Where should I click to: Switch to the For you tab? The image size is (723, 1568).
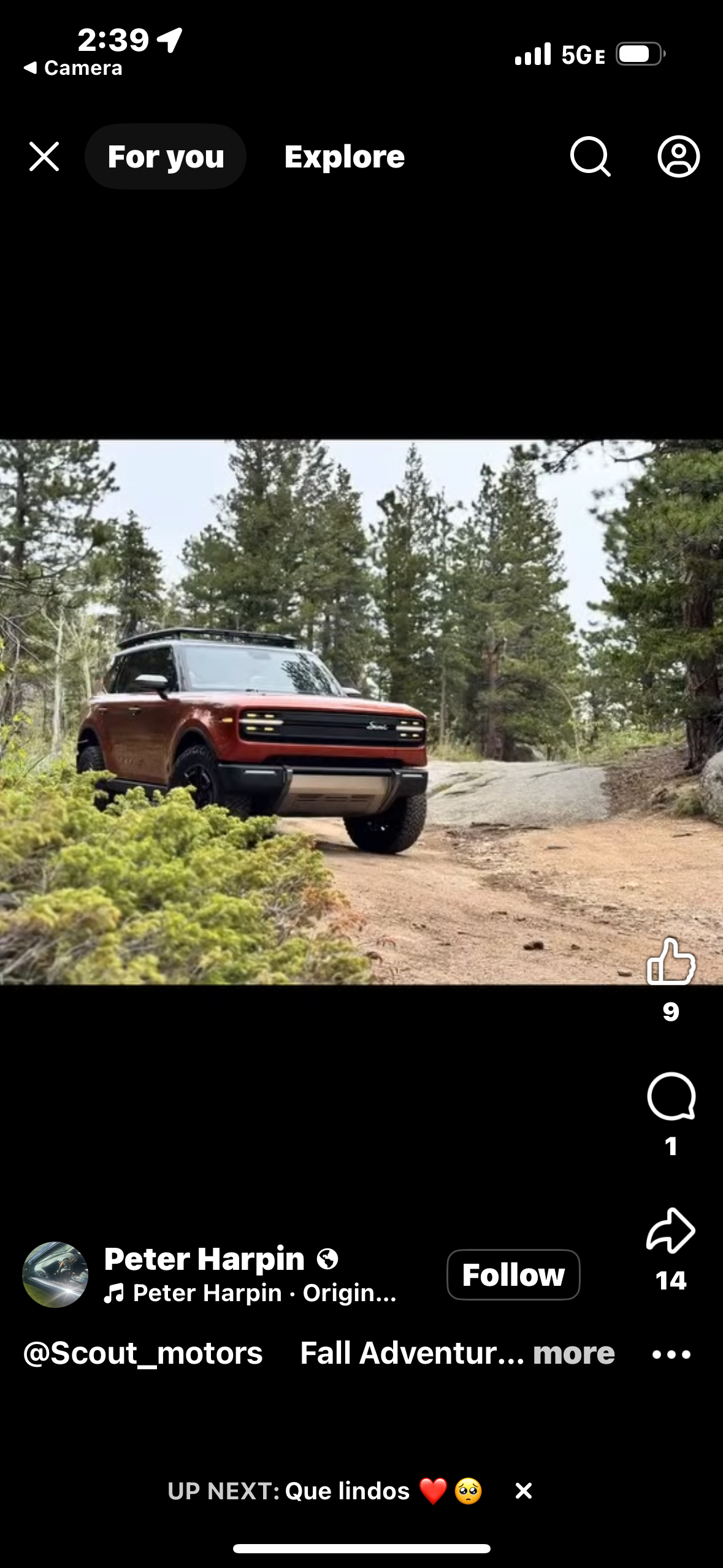[x=166, y=156]
